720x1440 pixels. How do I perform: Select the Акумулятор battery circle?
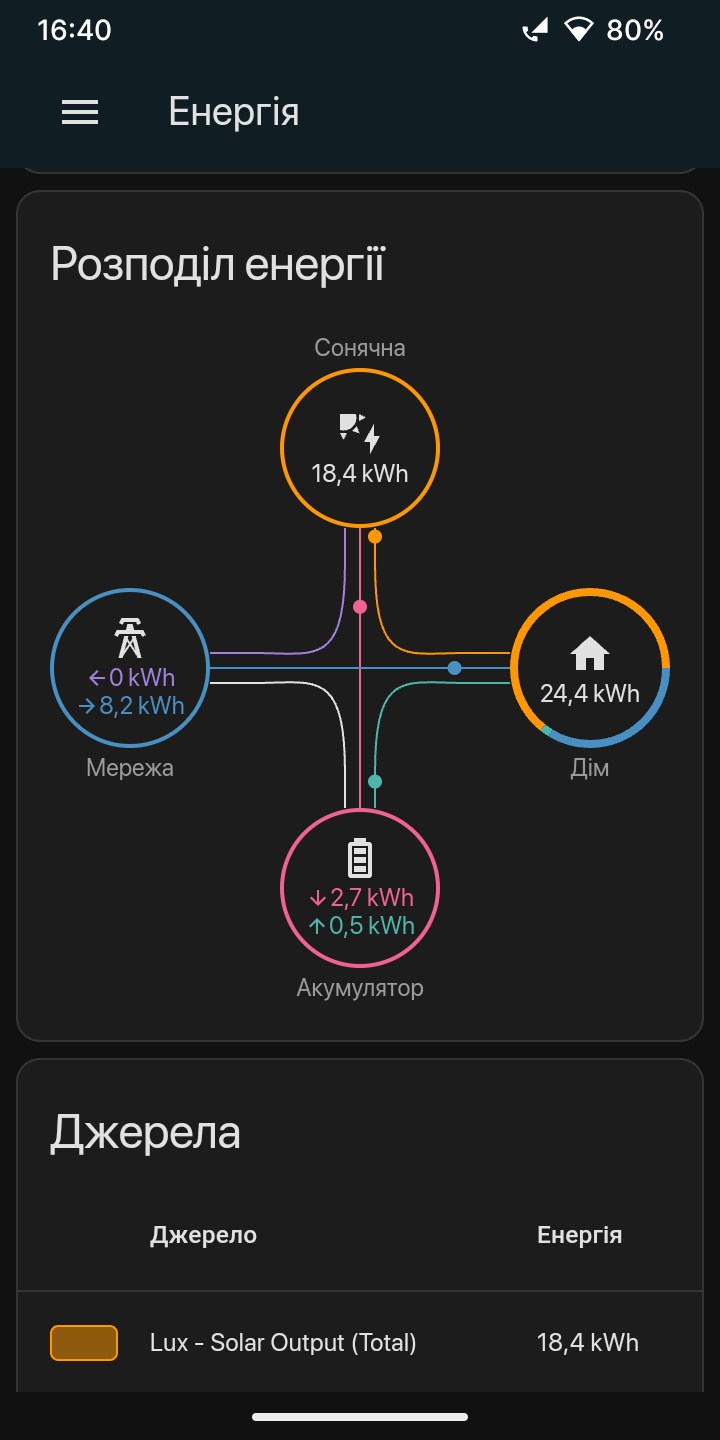point(360,887)
